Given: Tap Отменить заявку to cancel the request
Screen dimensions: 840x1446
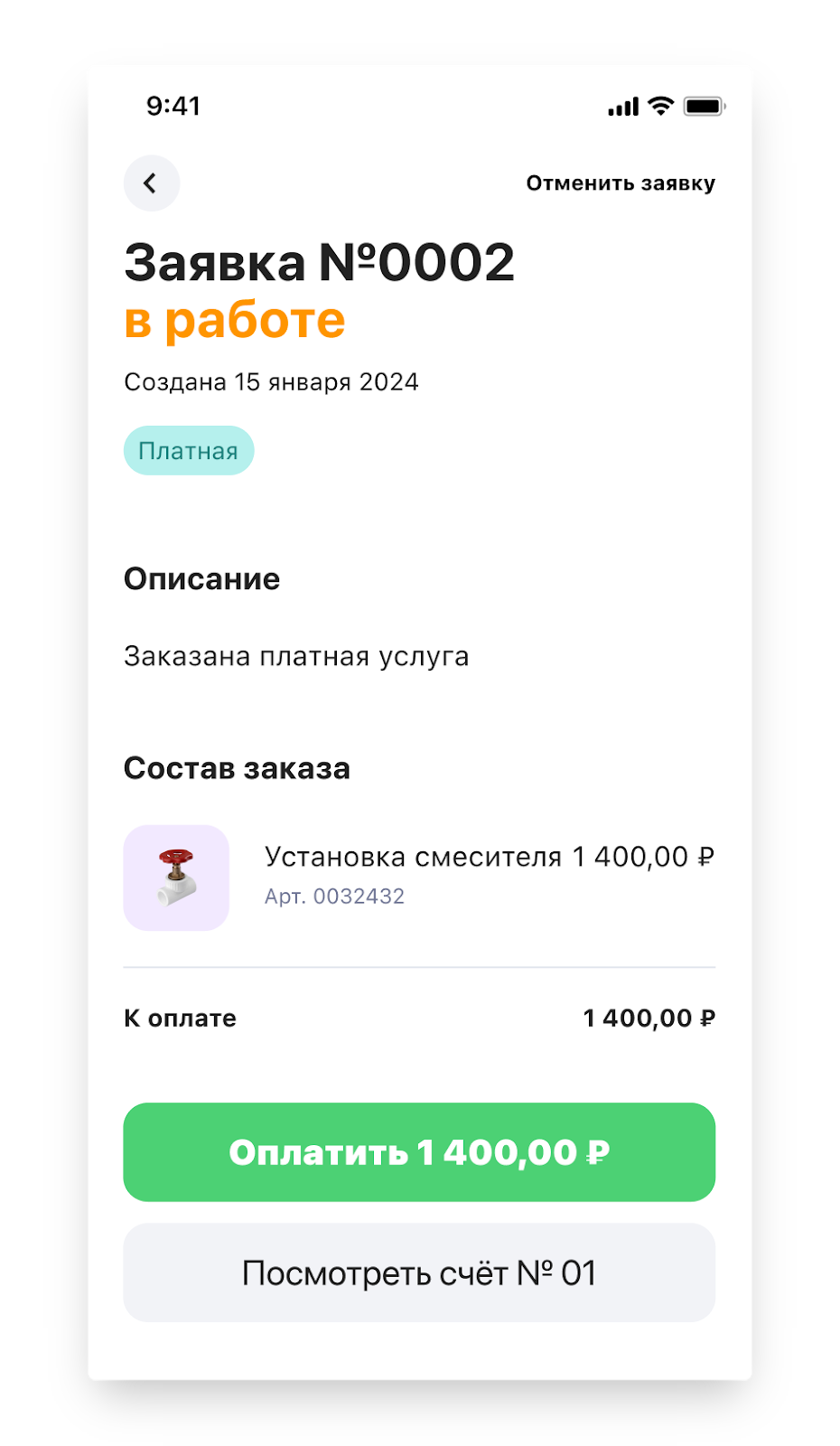Looking at the screenshot, I should coord(621,183).
